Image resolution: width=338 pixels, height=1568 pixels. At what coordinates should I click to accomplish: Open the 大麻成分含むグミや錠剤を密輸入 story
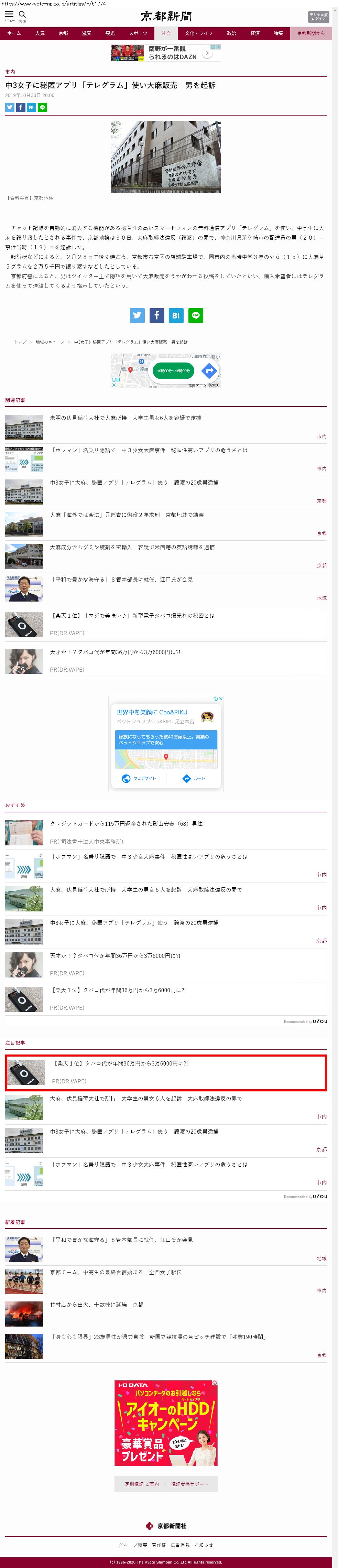click(x=132, y=547)
